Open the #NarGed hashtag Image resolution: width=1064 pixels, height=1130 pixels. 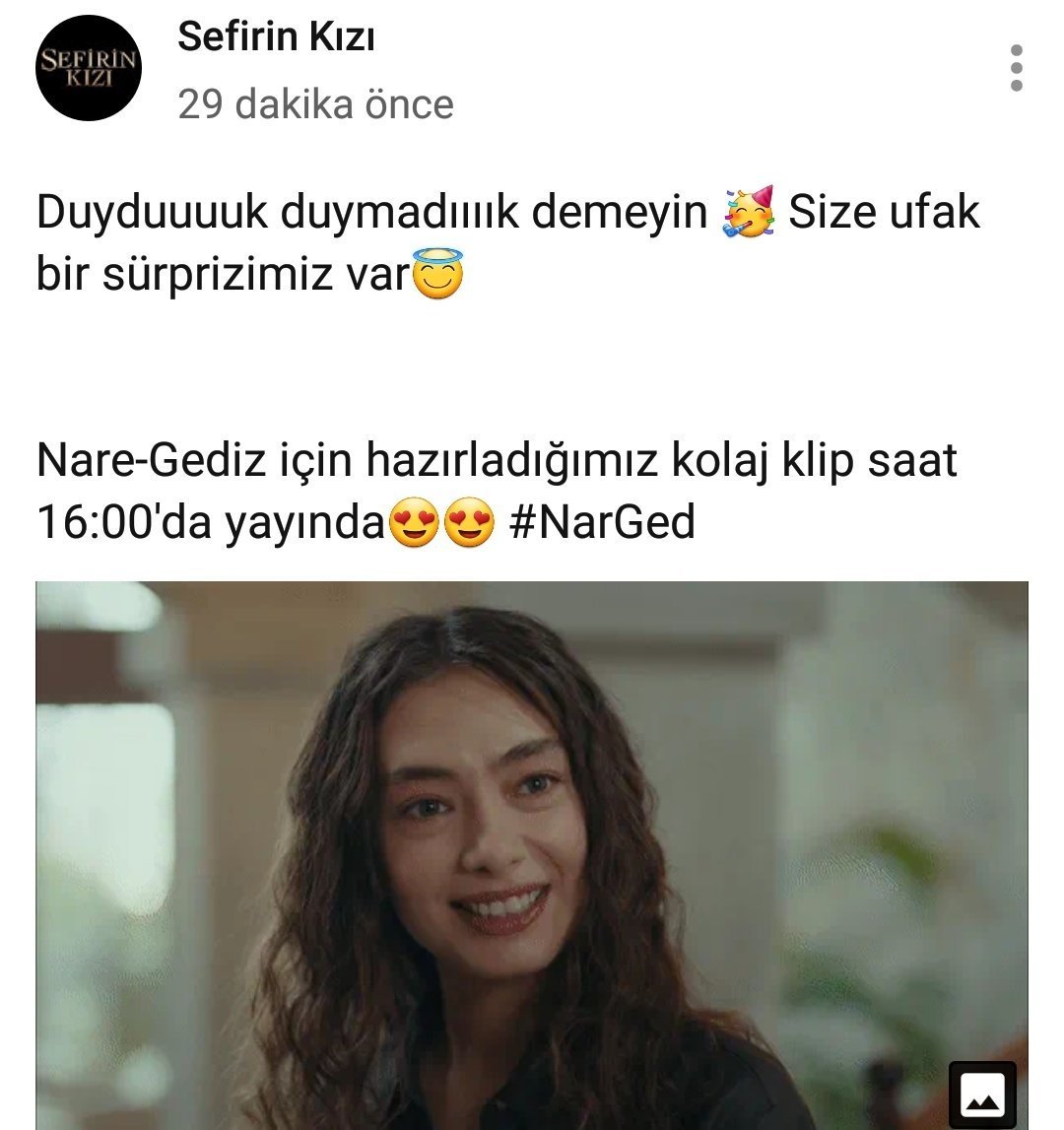[x=602, y=522]
